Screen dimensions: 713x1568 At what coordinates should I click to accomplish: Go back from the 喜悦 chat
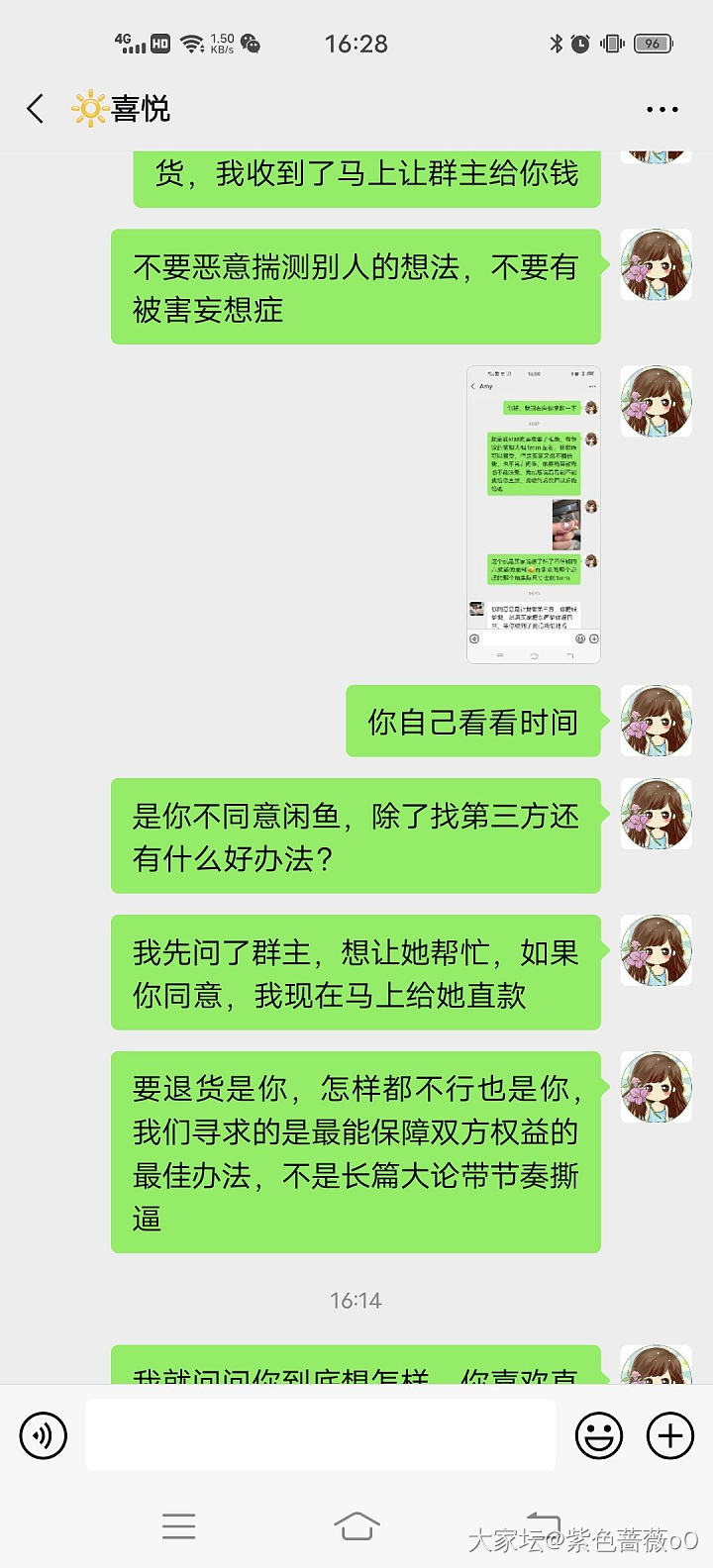pos(36,108)
